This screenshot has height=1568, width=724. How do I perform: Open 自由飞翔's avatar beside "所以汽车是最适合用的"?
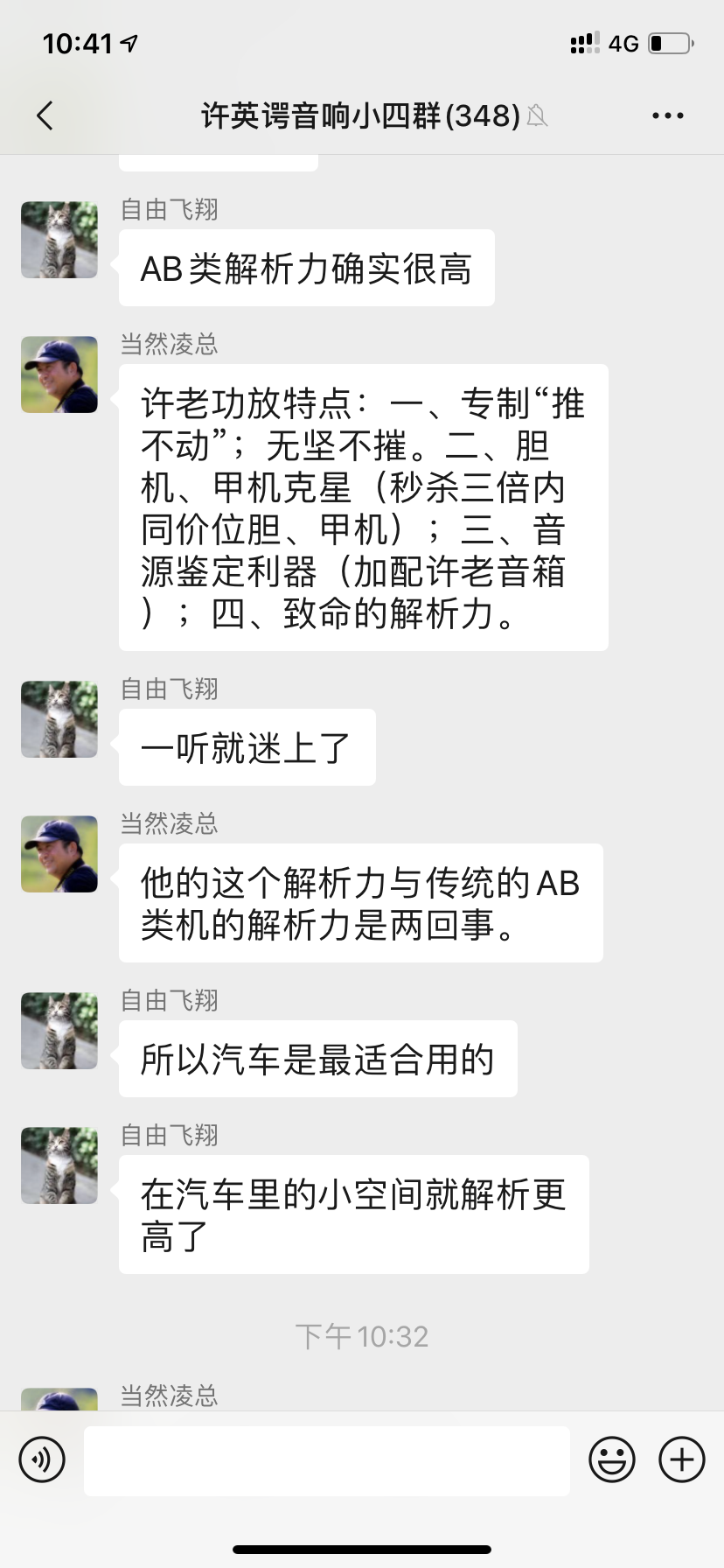click(59, 1031)
